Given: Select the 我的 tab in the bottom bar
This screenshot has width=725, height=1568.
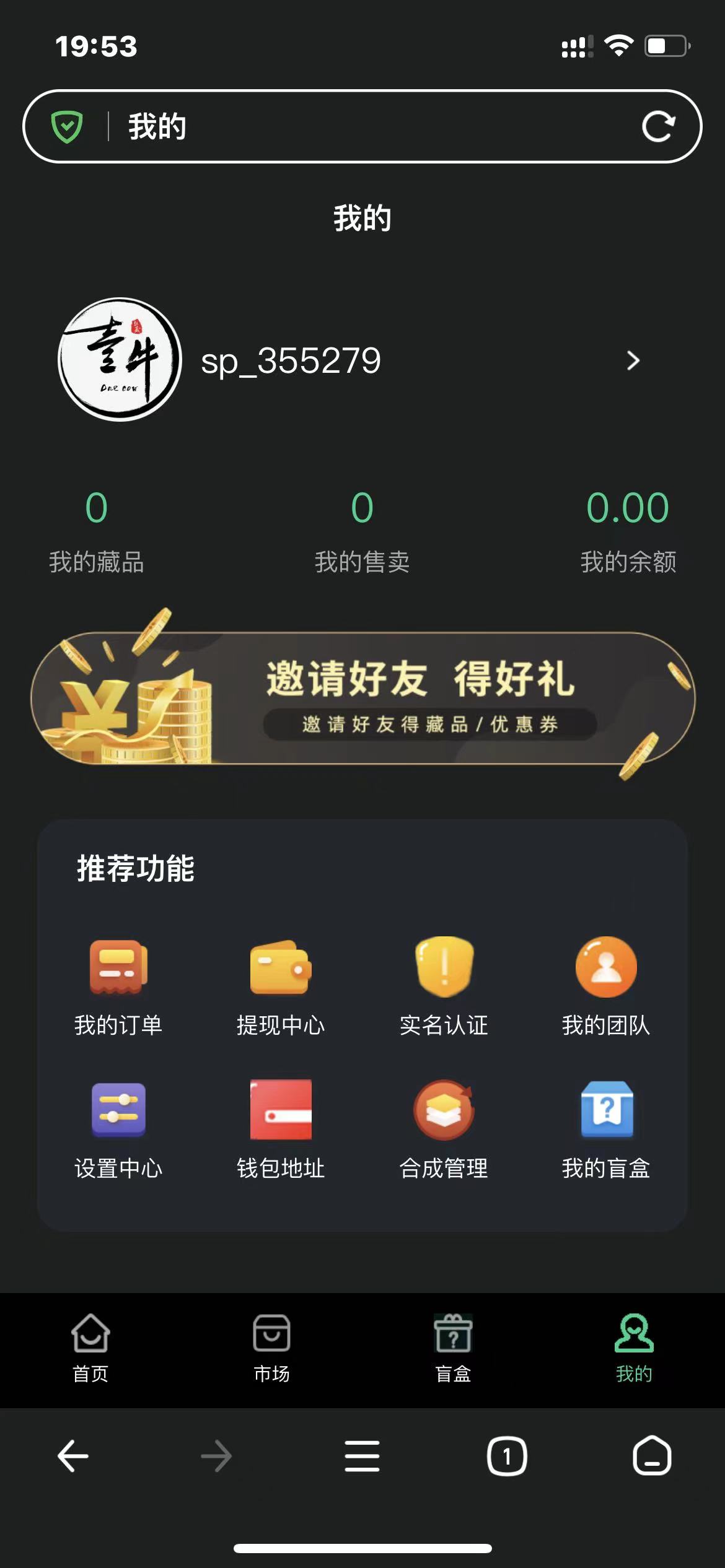Looking at the screenshot, I should [x=634, y=1348].
